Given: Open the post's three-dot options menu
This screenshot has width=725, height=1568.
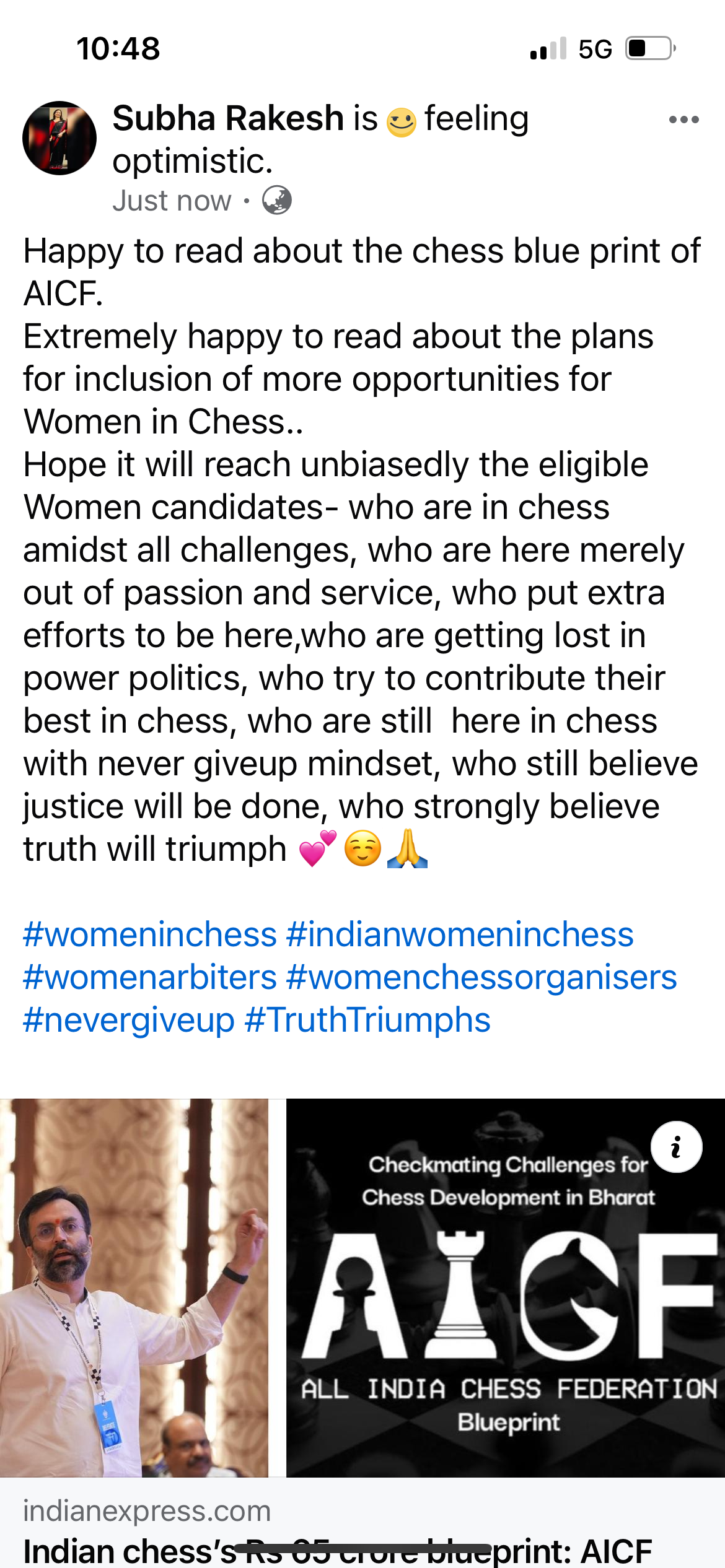Looking at the screenshot, I should pos(683,120).
